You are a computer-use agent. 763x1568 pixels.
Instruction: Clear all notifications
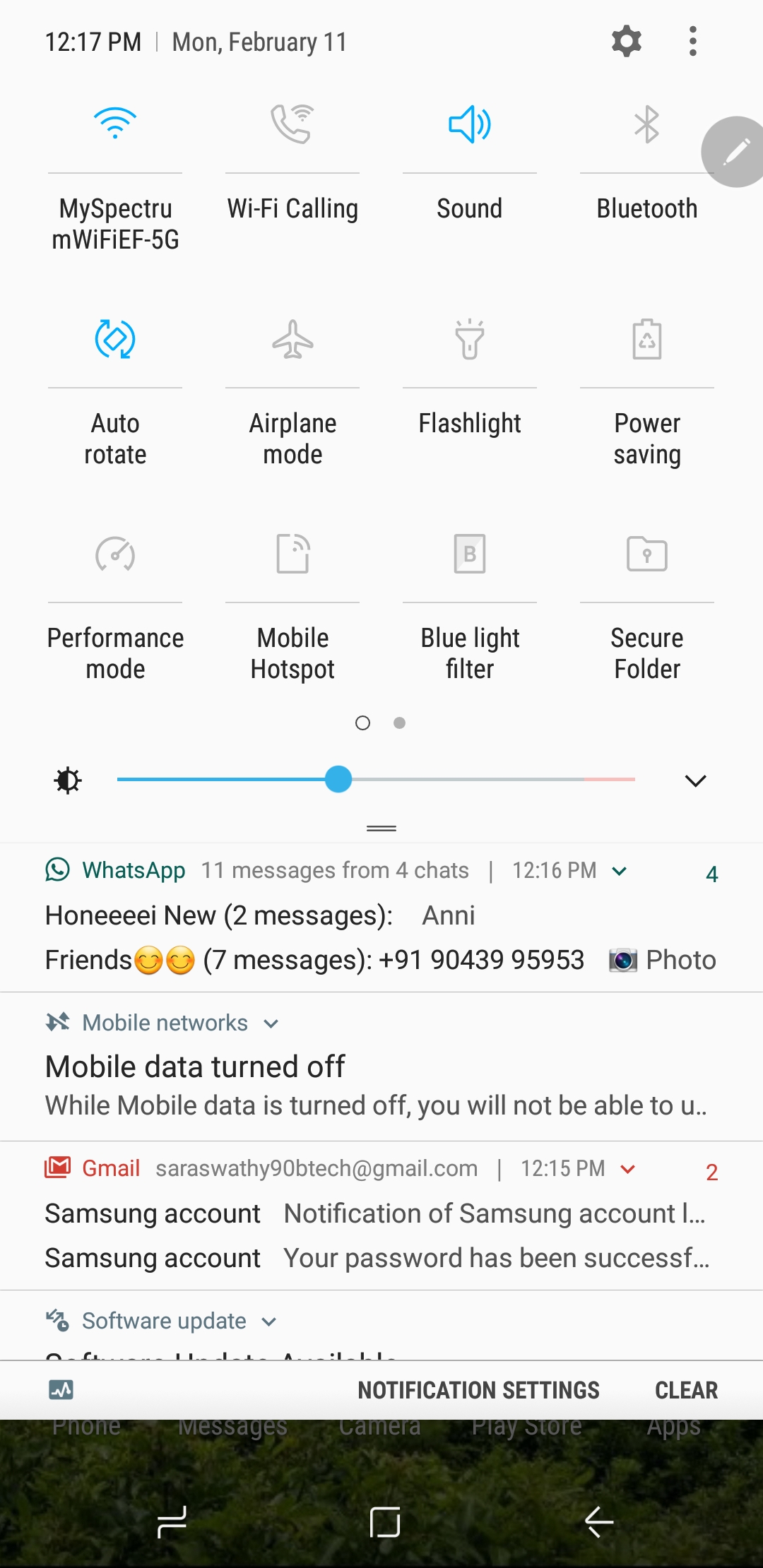(x=686, y=1390)
